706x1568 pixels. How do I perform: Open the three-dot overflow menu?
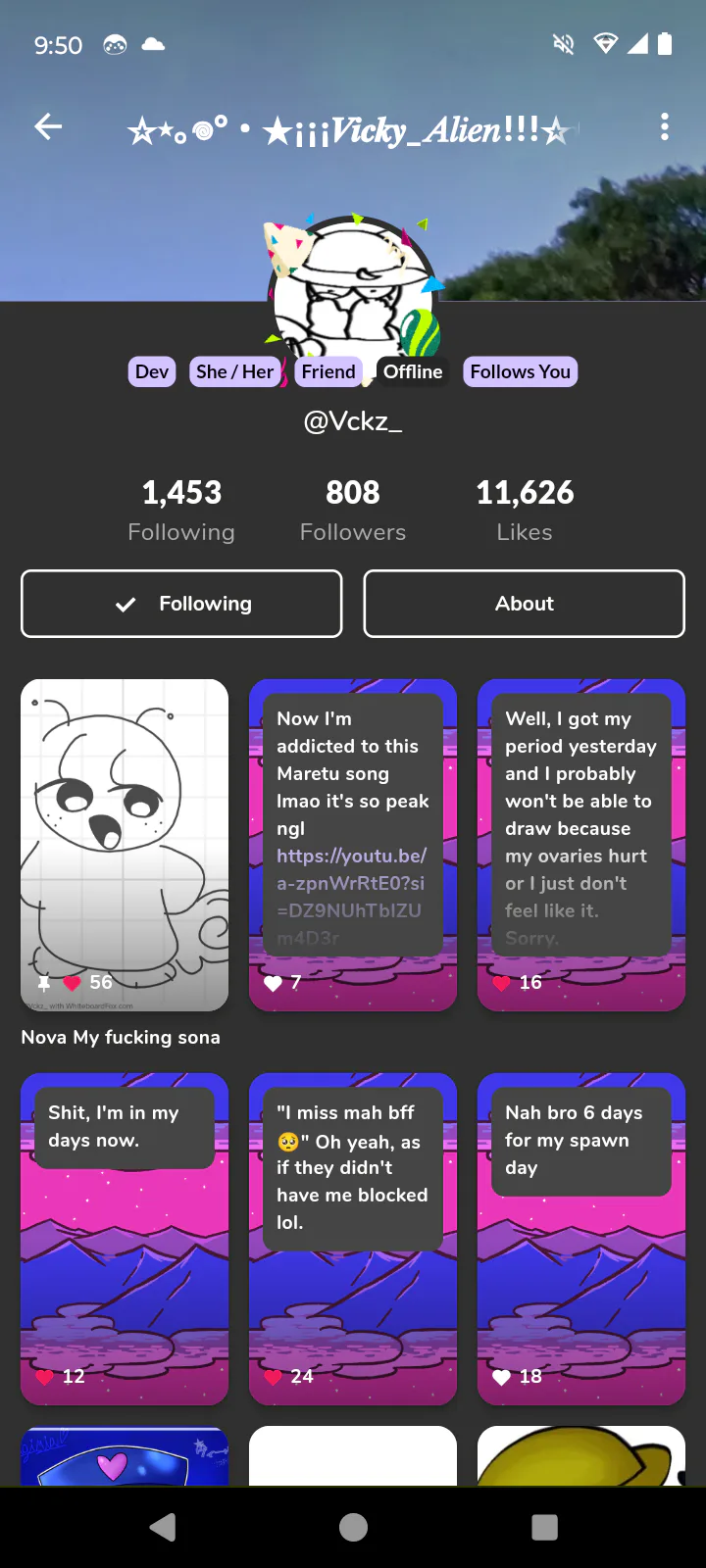pos(665,126)
